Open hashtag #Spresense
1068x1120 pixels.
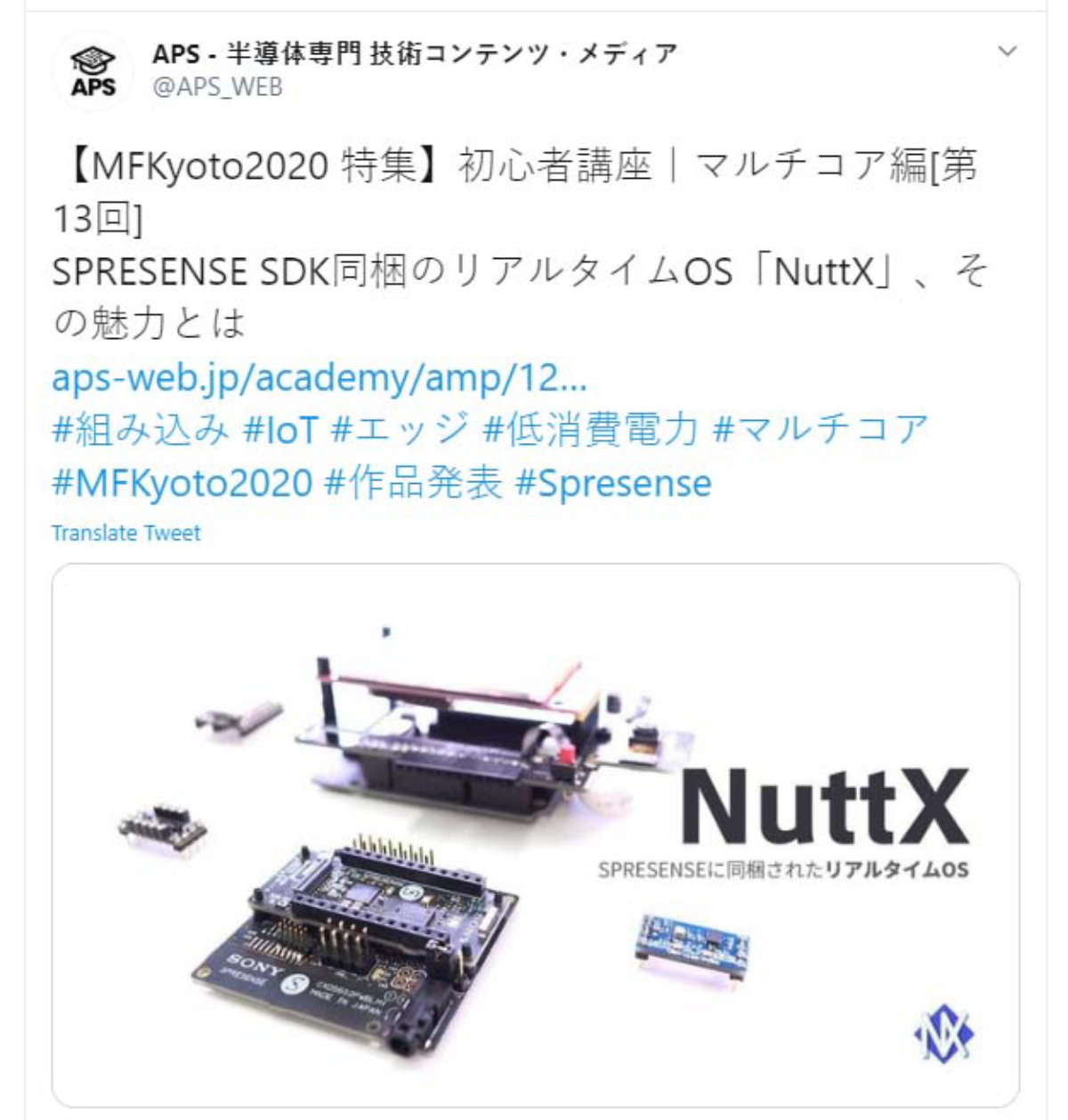point(613,483)
